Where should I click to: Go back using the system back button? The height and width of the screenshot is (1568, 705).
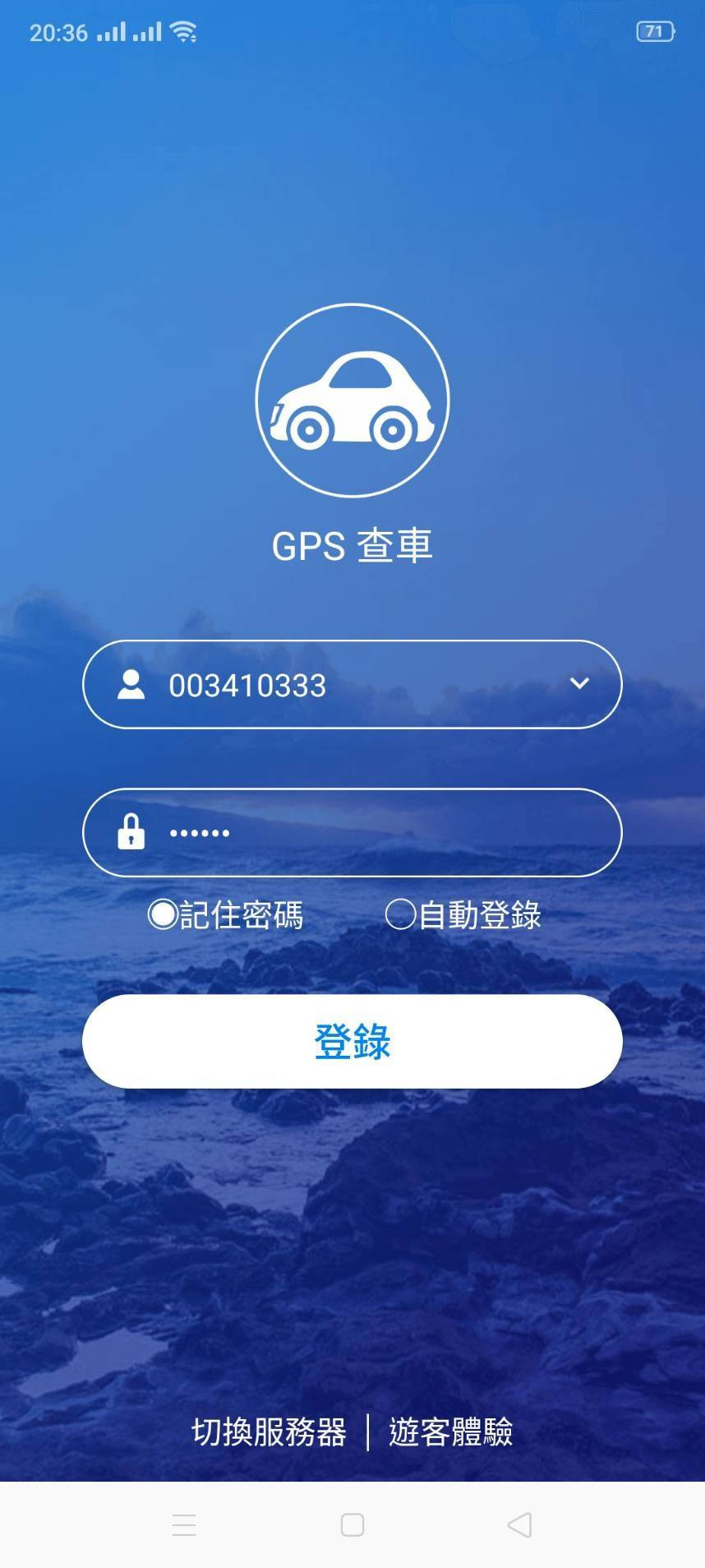tap(519, 1525)
